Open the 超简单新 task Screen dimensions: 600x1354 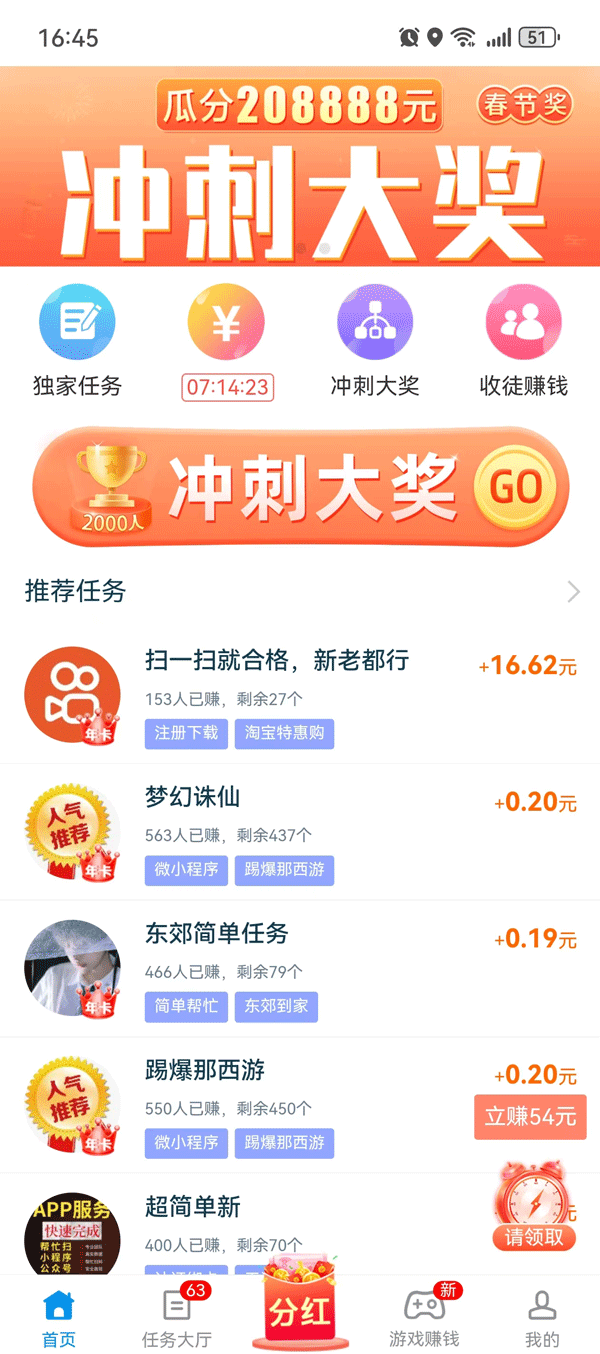pyautogui.click(x=193, y=1207)
